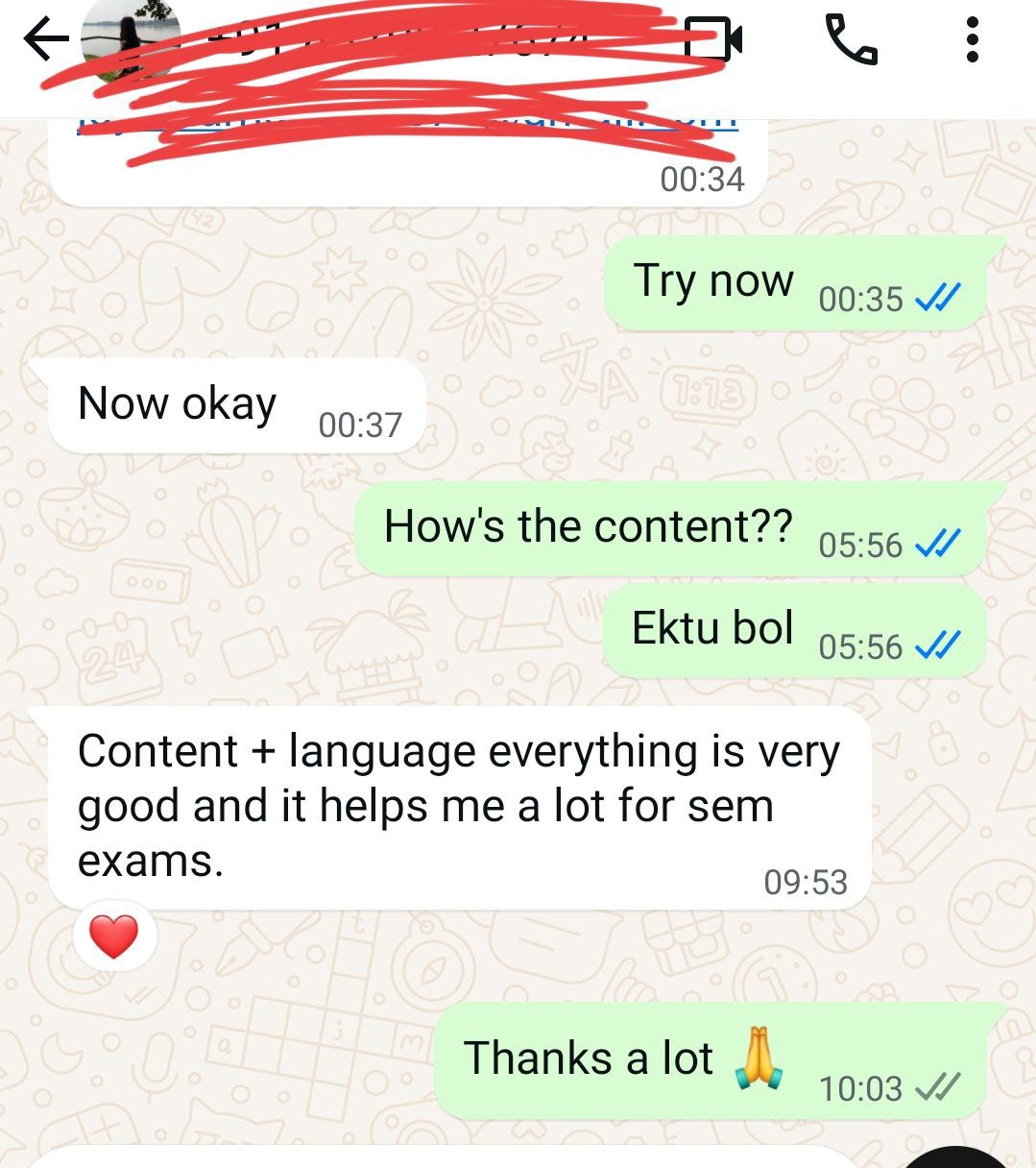Start a voice call with this contact

pos(852,40)
